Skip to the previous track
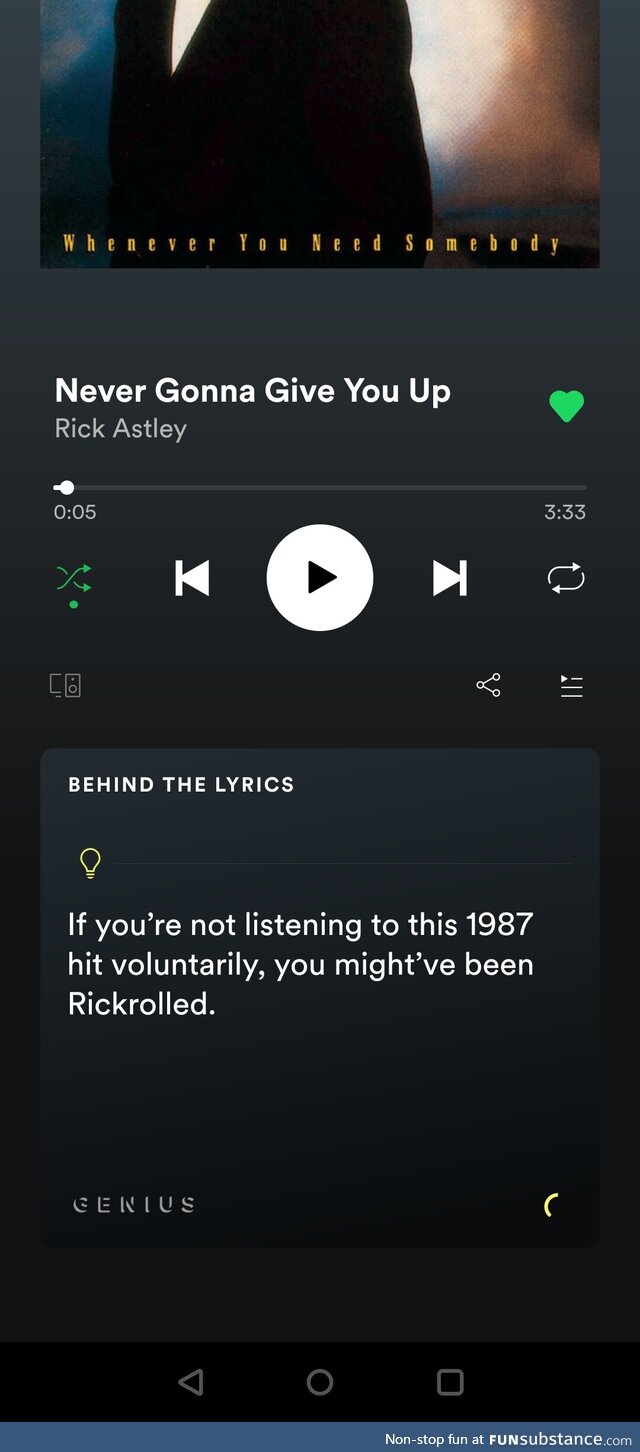Viewport: 640px width, 1452px height. coord(192,578)
